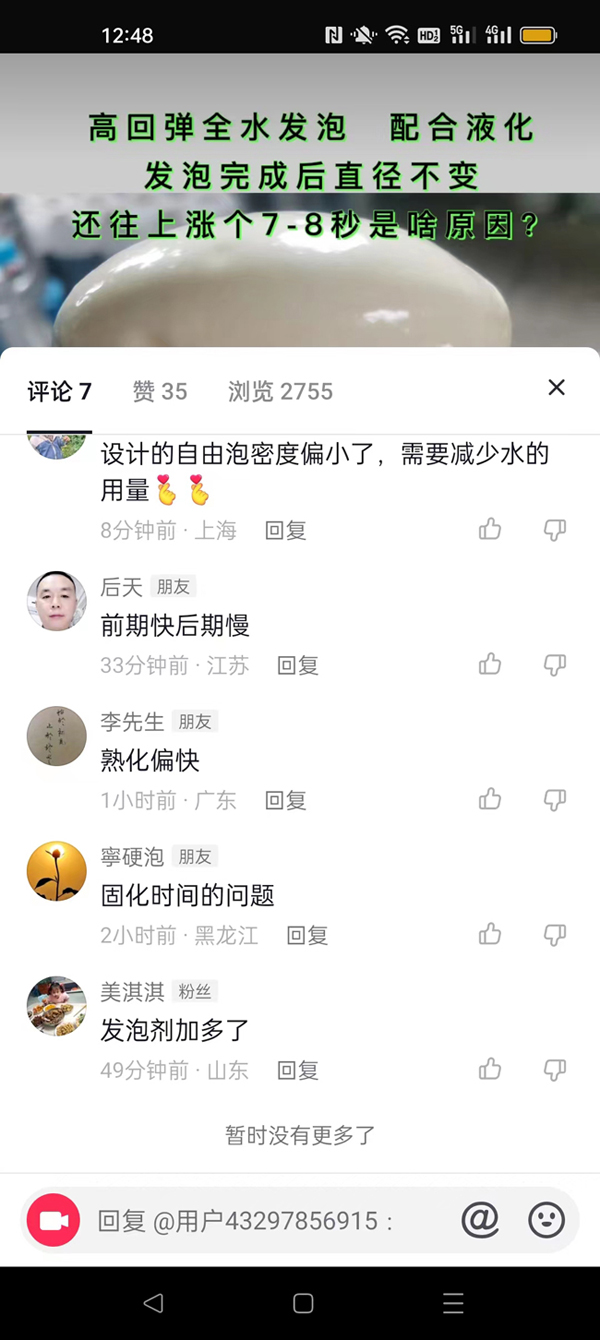Image resolution: width=600 pixels, height=1340 pixels.
Task: Open 美淇淇's profile avatar
Action: click(56, 1006)
